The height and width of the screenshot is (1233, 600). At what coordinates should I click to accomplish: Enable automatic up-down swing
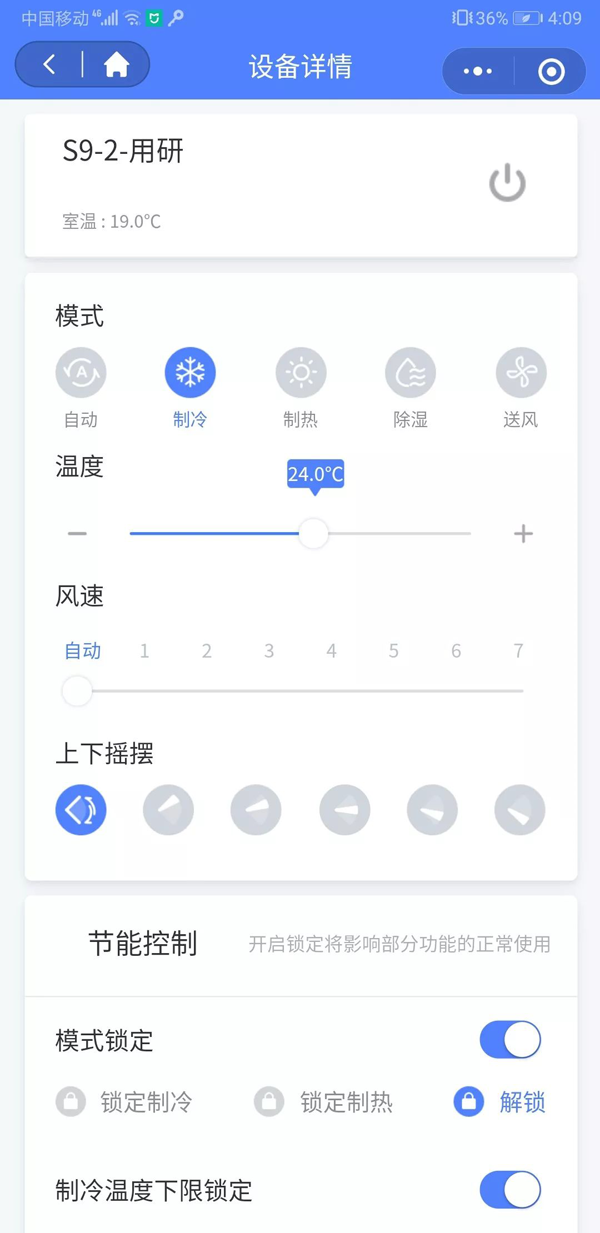click(x=81, y=810)
